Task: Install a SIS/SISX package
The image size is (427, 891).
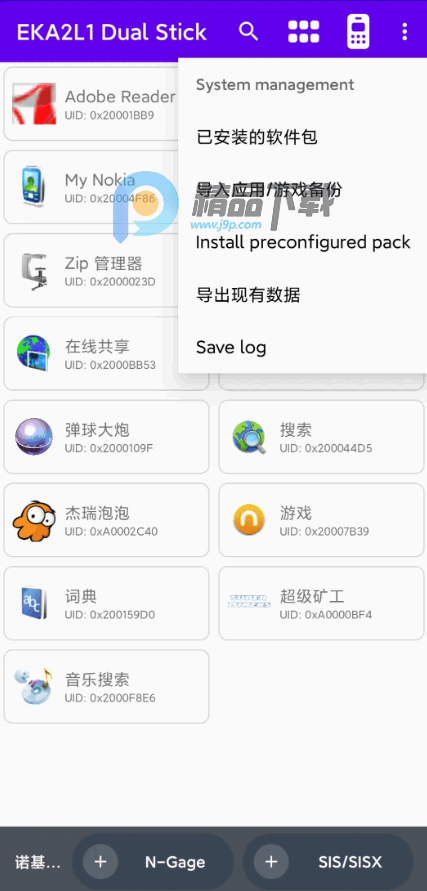Action: click(x=328, y=862)
